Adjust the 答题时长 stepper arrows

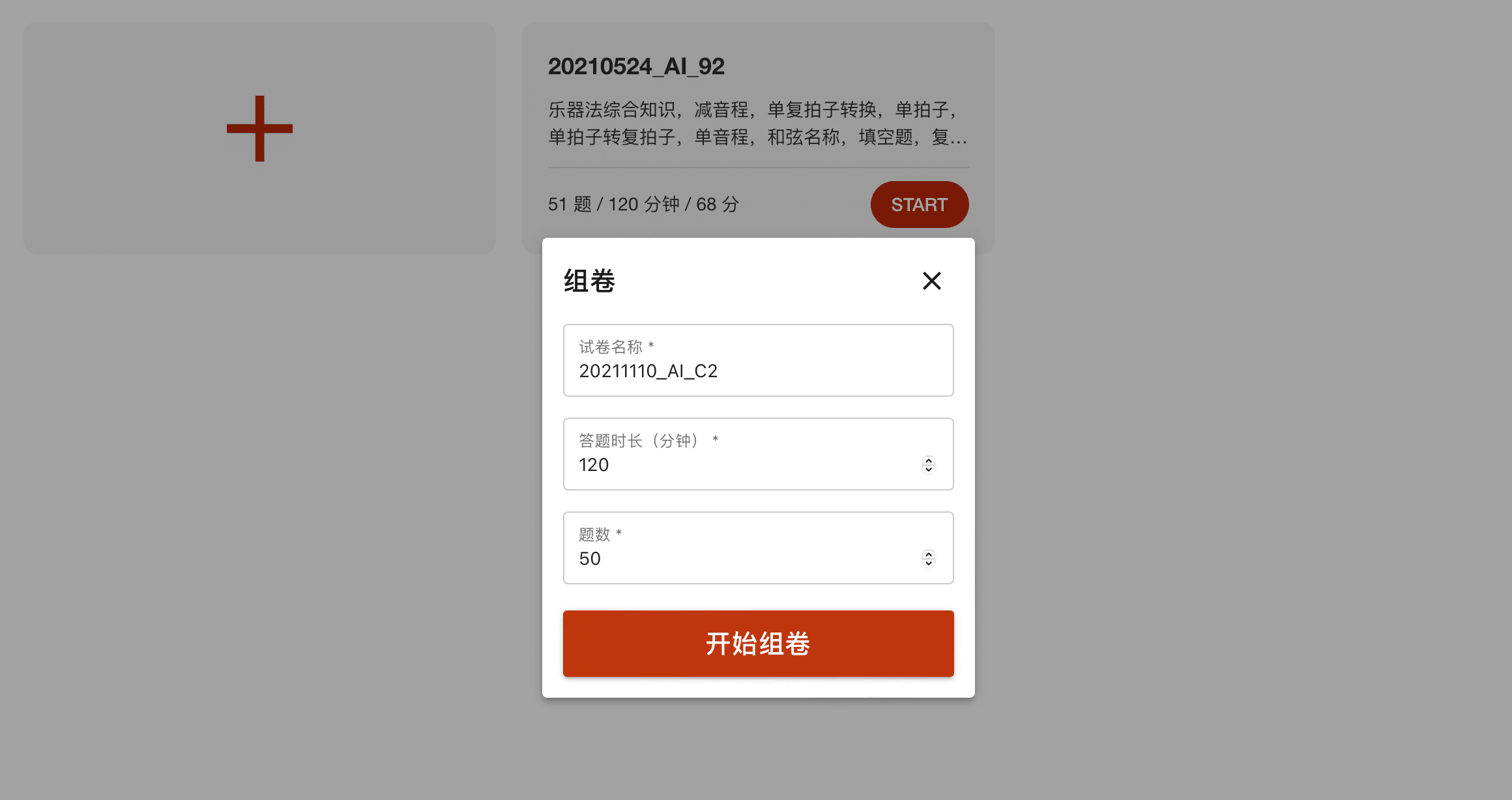(x=929, y=464)
